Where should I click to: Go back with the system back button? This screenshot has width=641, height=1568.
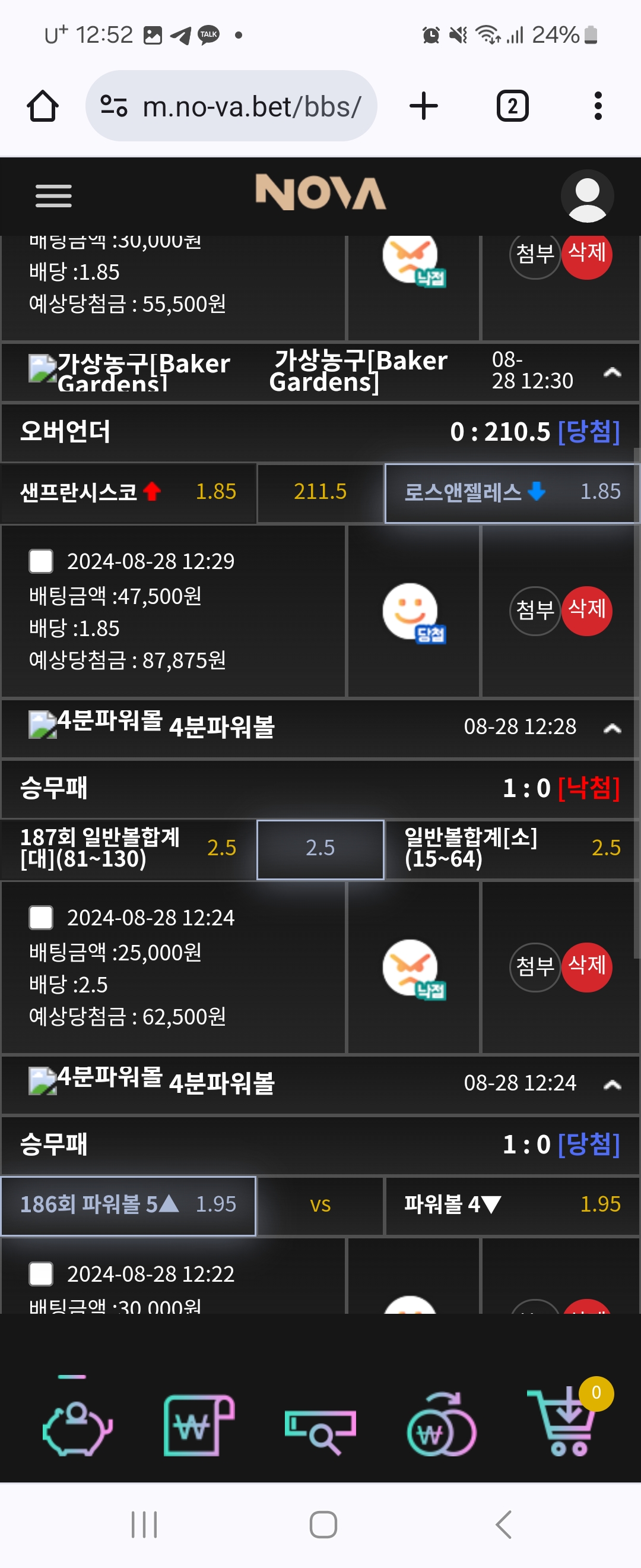point(503,1524)
